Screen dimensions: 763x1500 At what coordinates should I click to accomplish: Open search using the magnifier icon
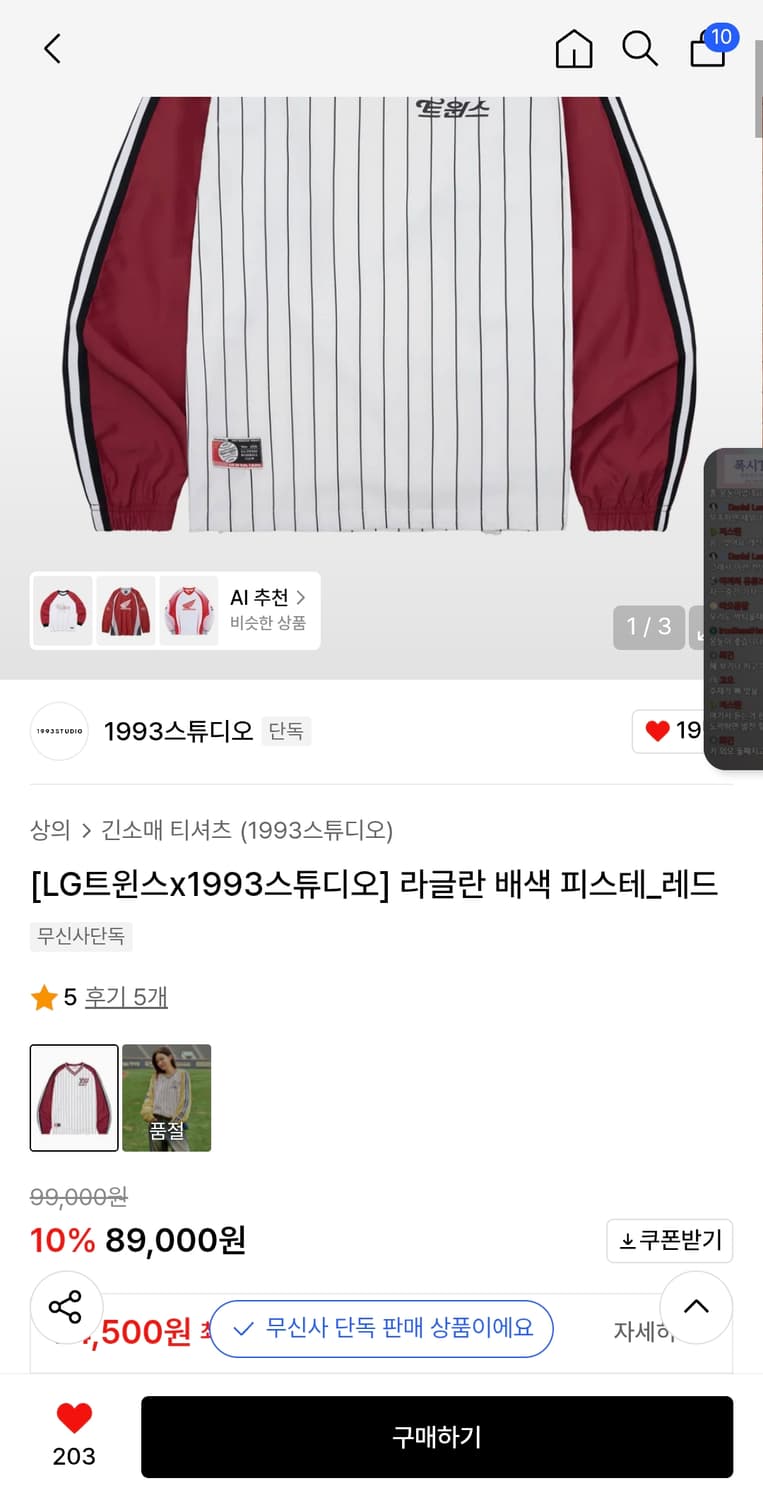tap(640, 48)
